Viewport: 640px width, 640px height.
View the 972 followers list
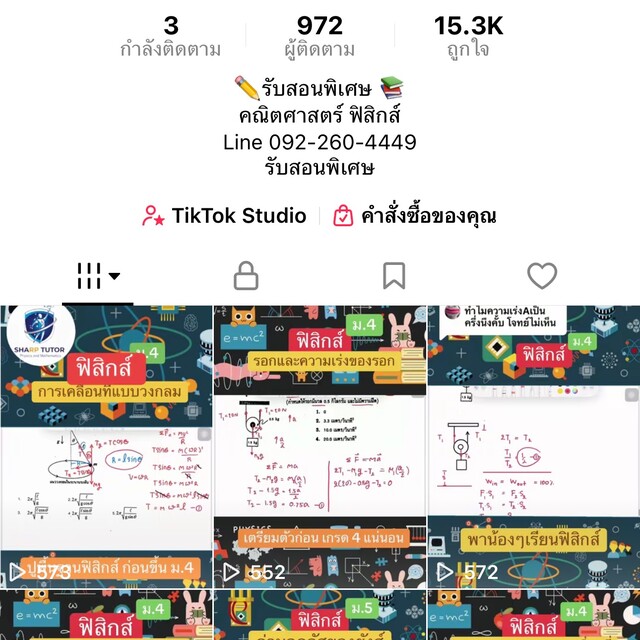point(320,36)
